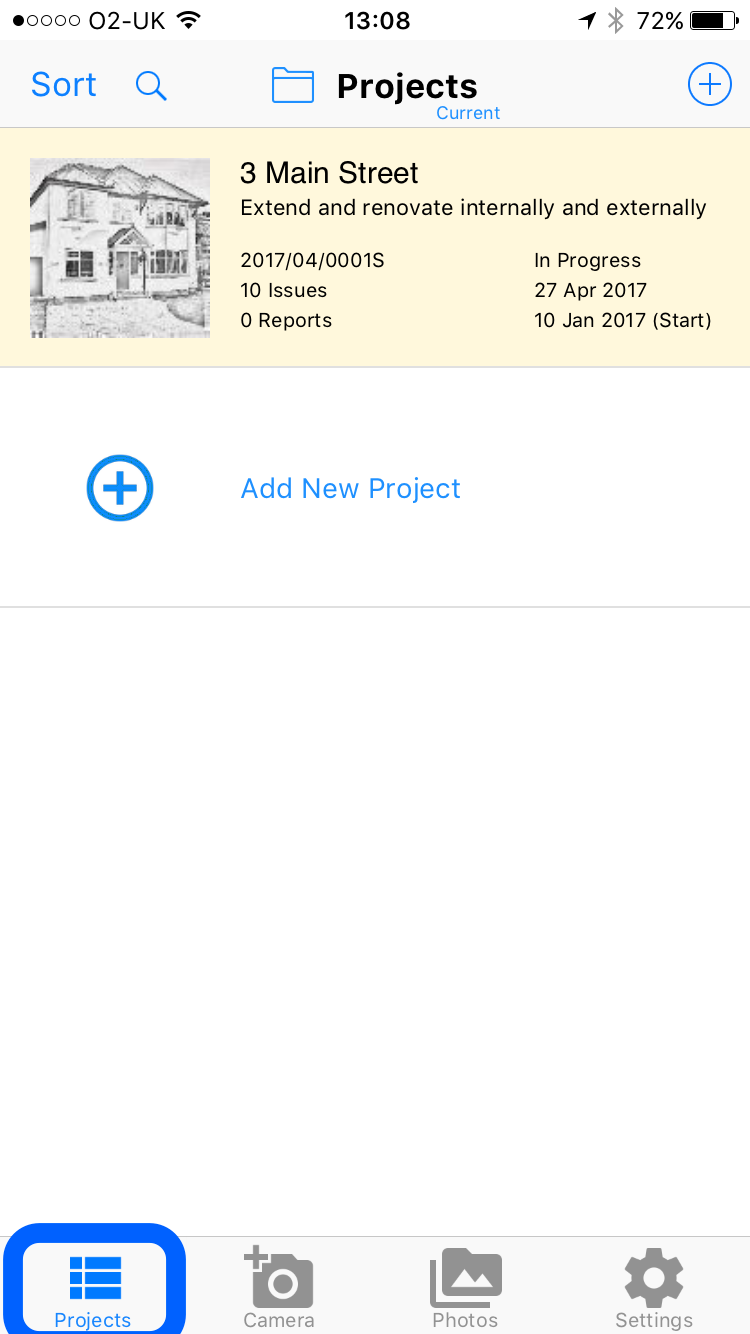
Task: Tap Add New Project
Action: coord(375,488)
